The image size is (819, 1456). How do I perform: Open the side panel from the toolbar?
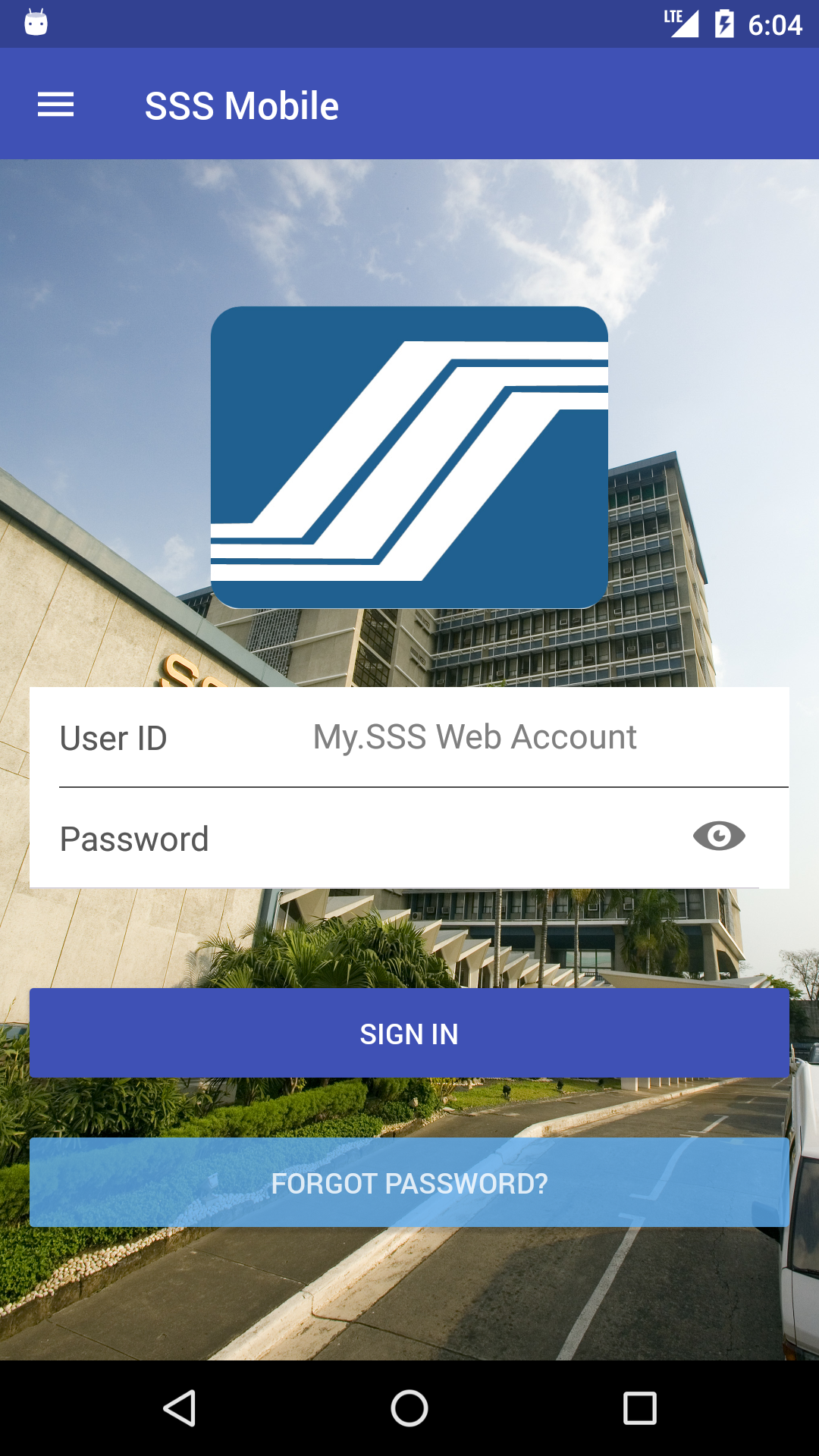(x=55, y=104)
